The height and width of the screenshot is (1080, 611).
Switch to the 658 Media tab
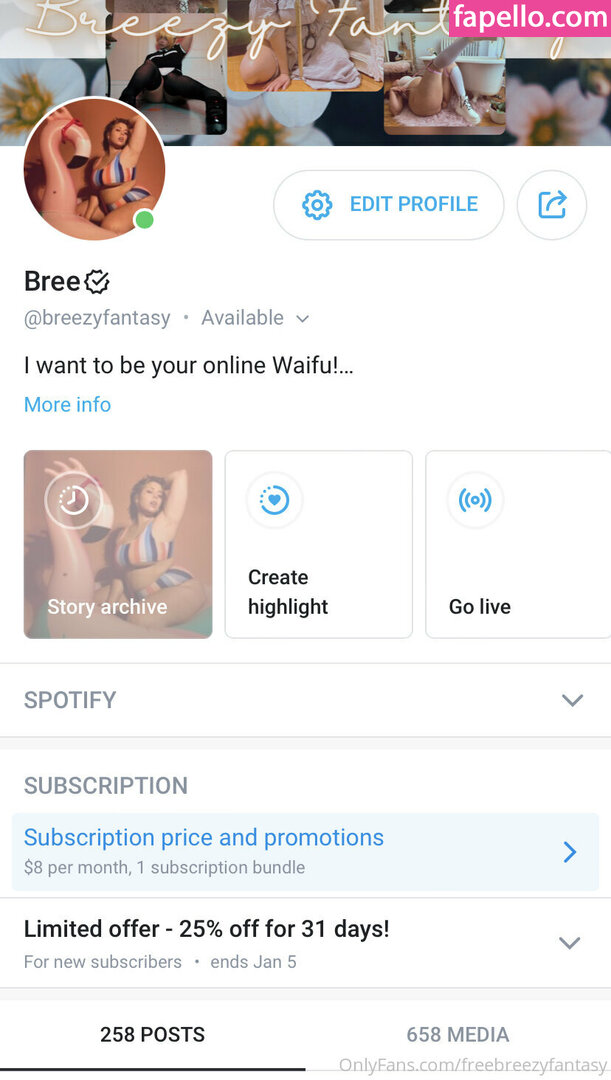click(457, 1035)
